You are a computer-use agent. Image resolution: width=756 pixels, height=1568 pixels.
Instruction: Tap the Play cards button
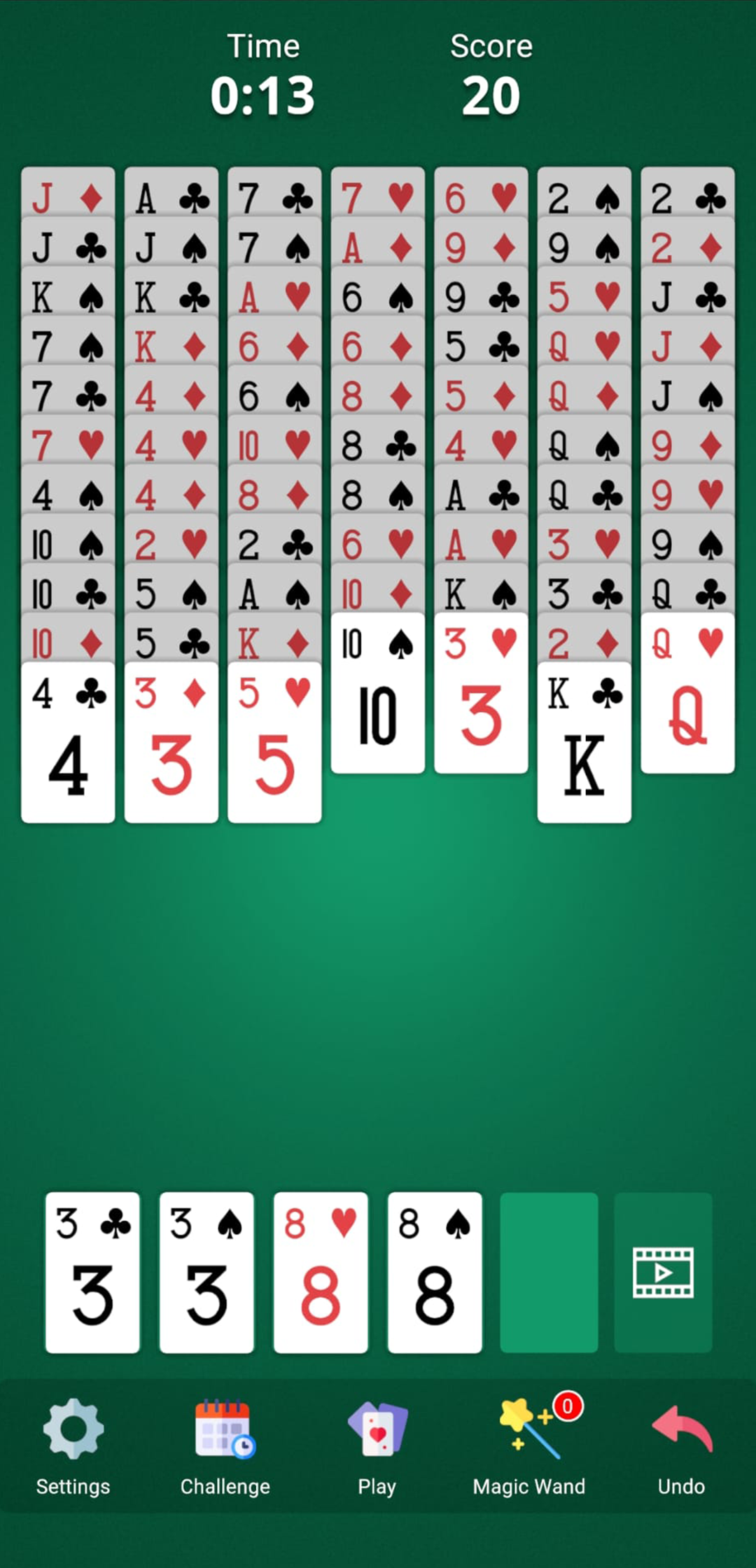pos(377,1446)
